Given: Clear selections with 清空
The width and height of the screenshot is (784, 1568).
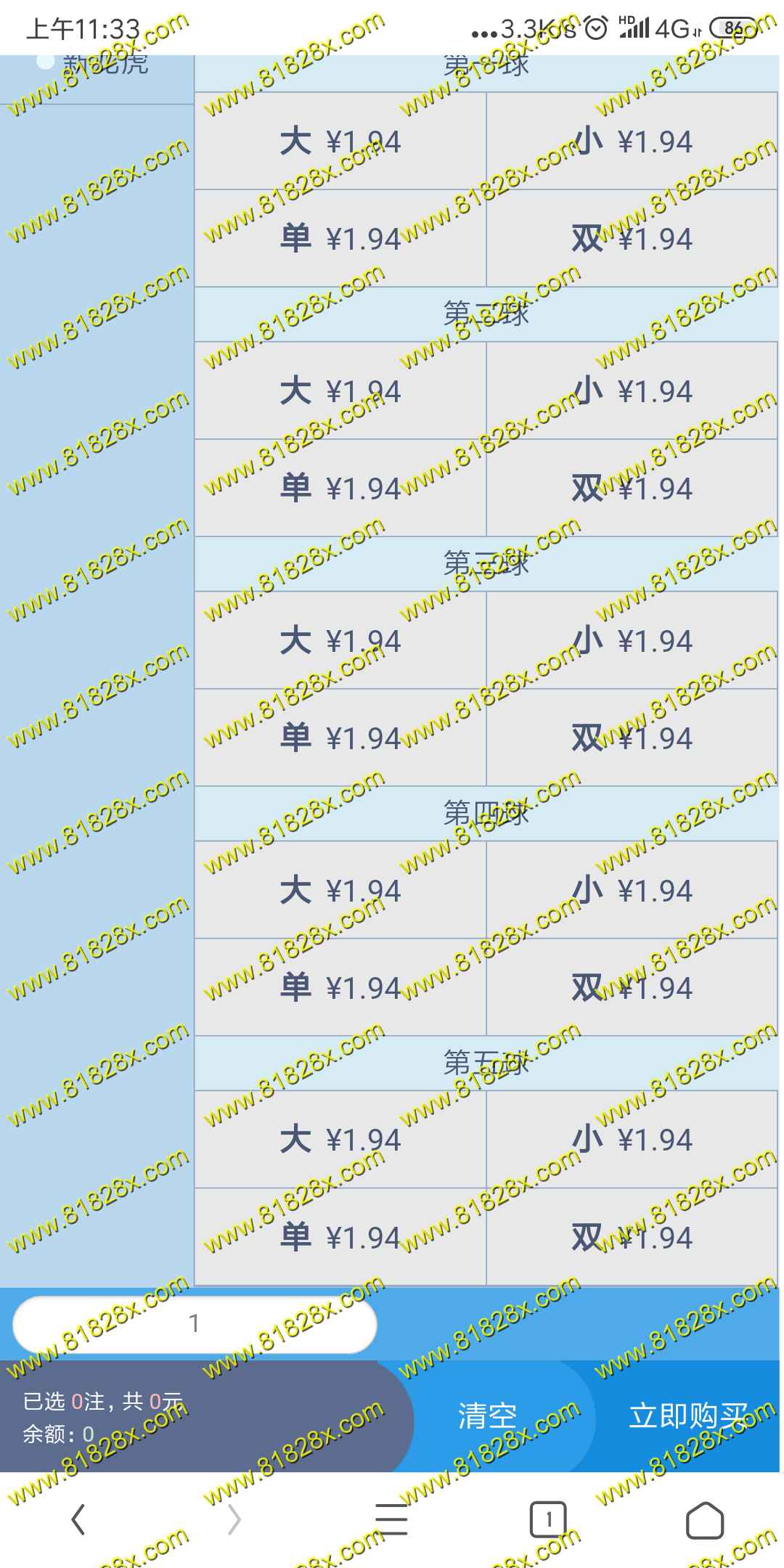Looking at the screenshot, I should [x=487, y=1416].
